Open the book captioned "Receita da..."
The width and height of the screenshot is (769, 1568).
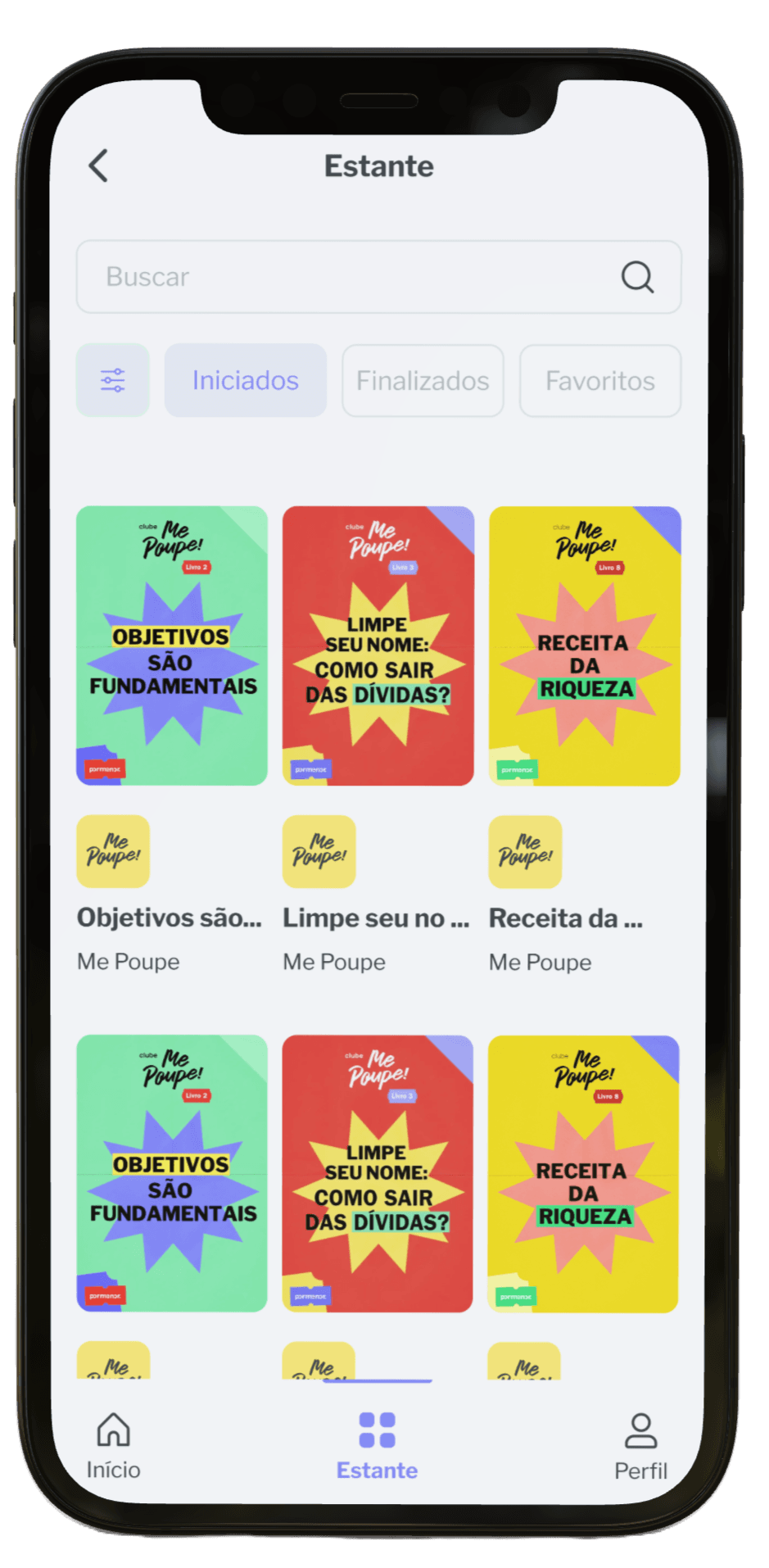coord(584,646)
